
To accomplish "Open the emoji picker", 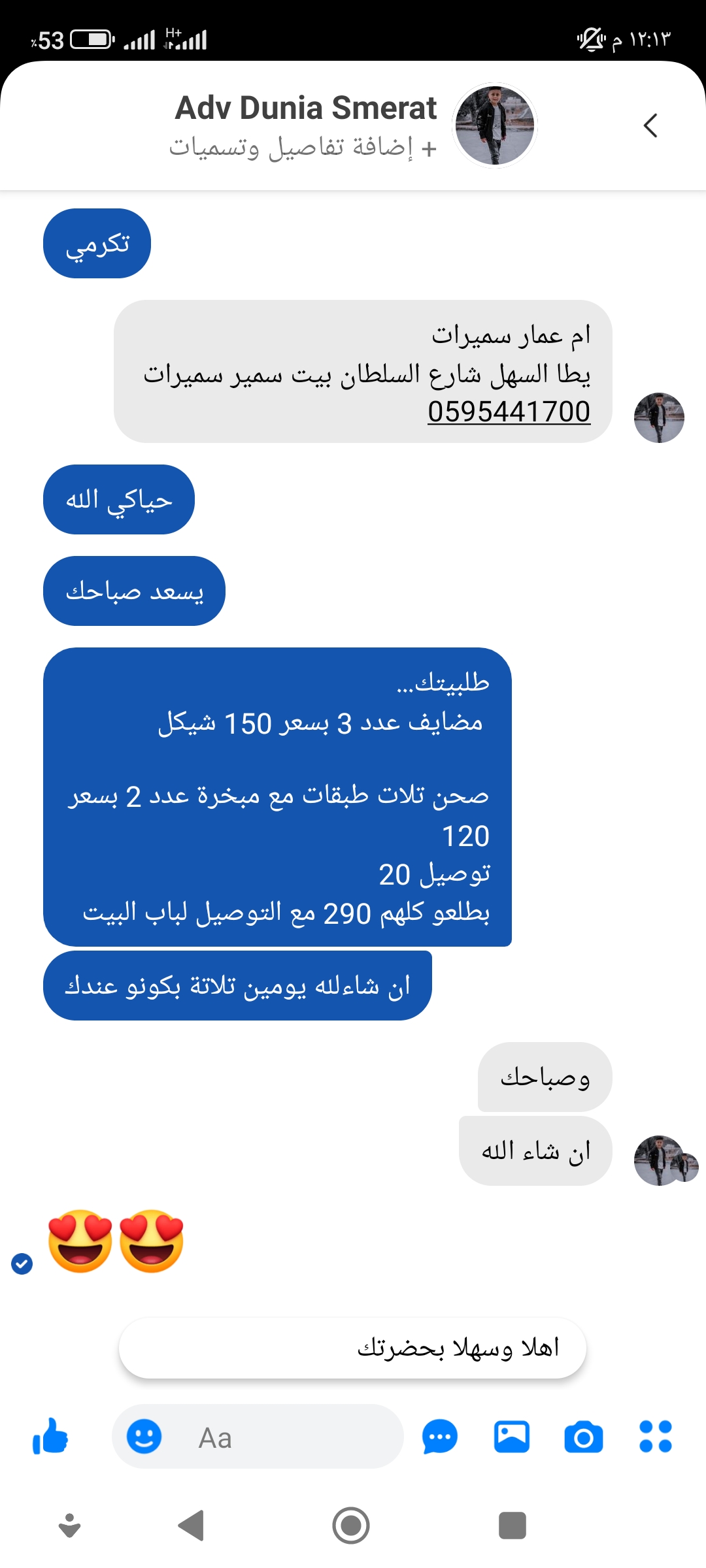I will pyautogui.click(x=144, y=1437).
